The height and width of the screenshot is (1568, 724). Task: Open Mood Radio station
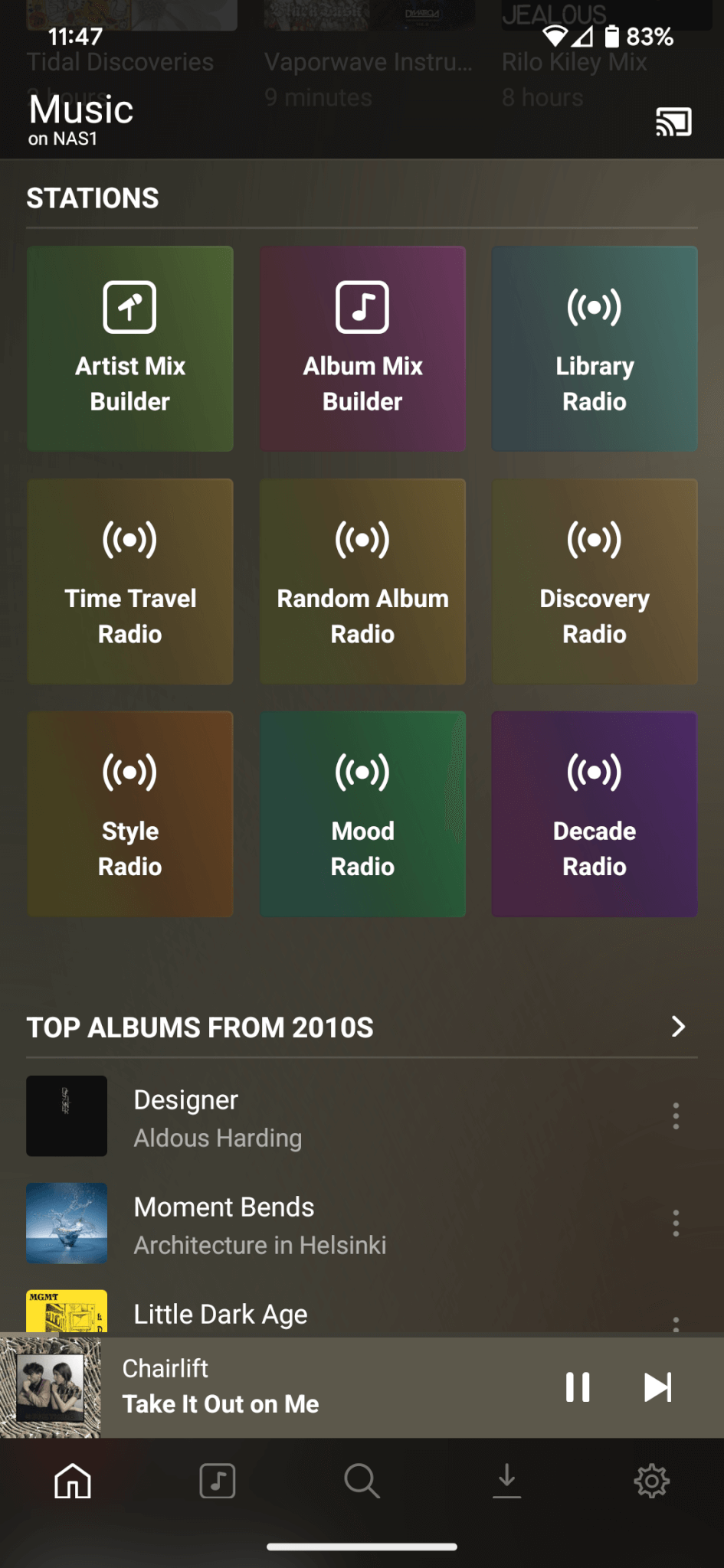[x=362, y=814]
